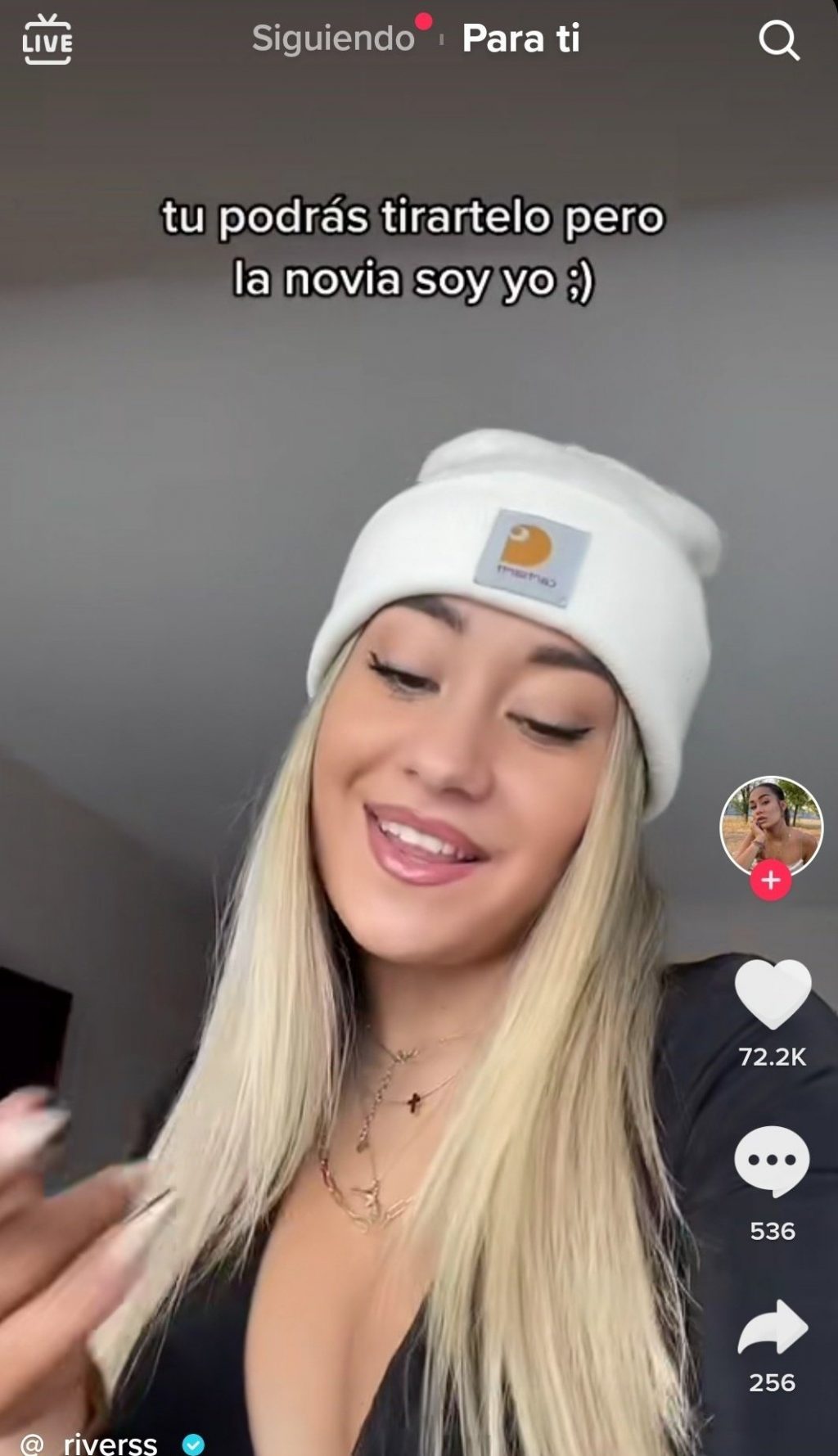Share this video with the arrow
The width and height of the screenshot is (838, 1456).
pyautogui.click(x=773, y=1328)
